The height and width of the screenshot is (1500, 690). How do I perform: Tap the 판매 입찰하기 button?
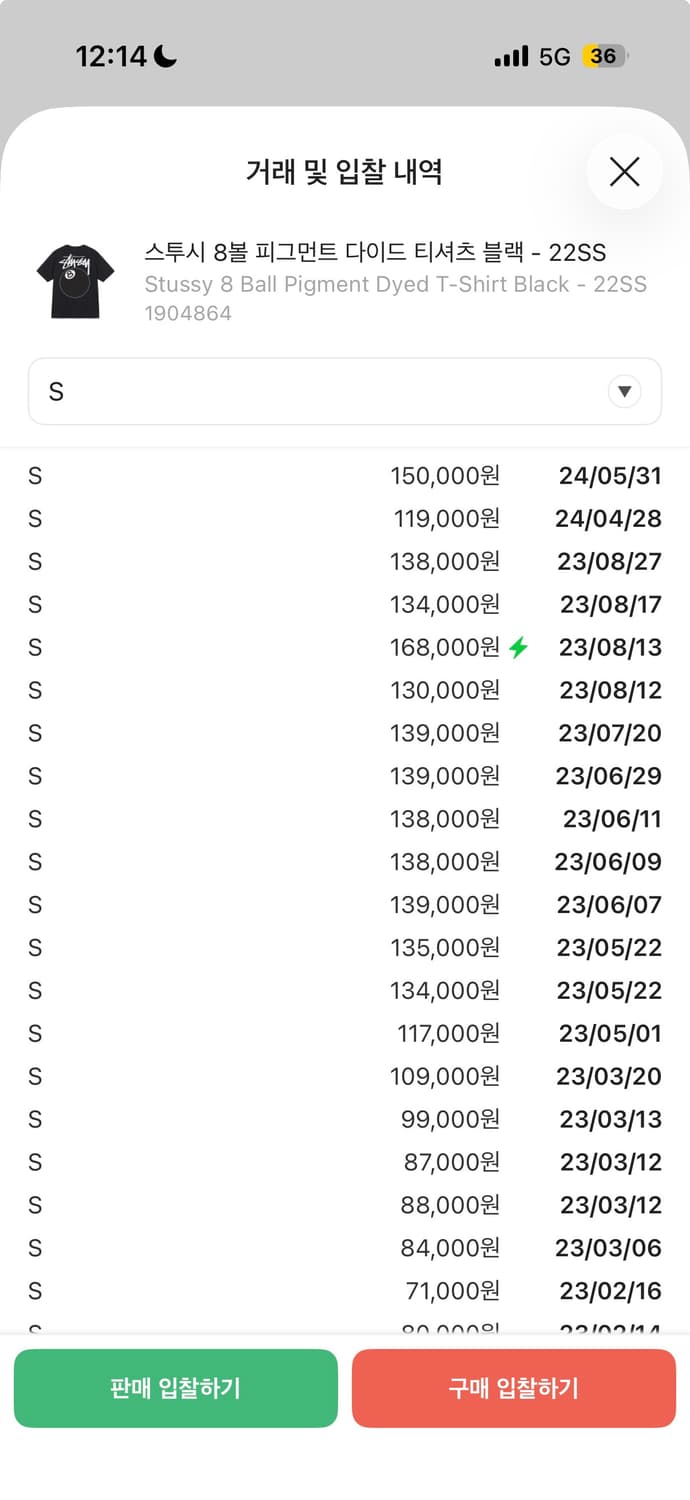tap(176, 1388)
